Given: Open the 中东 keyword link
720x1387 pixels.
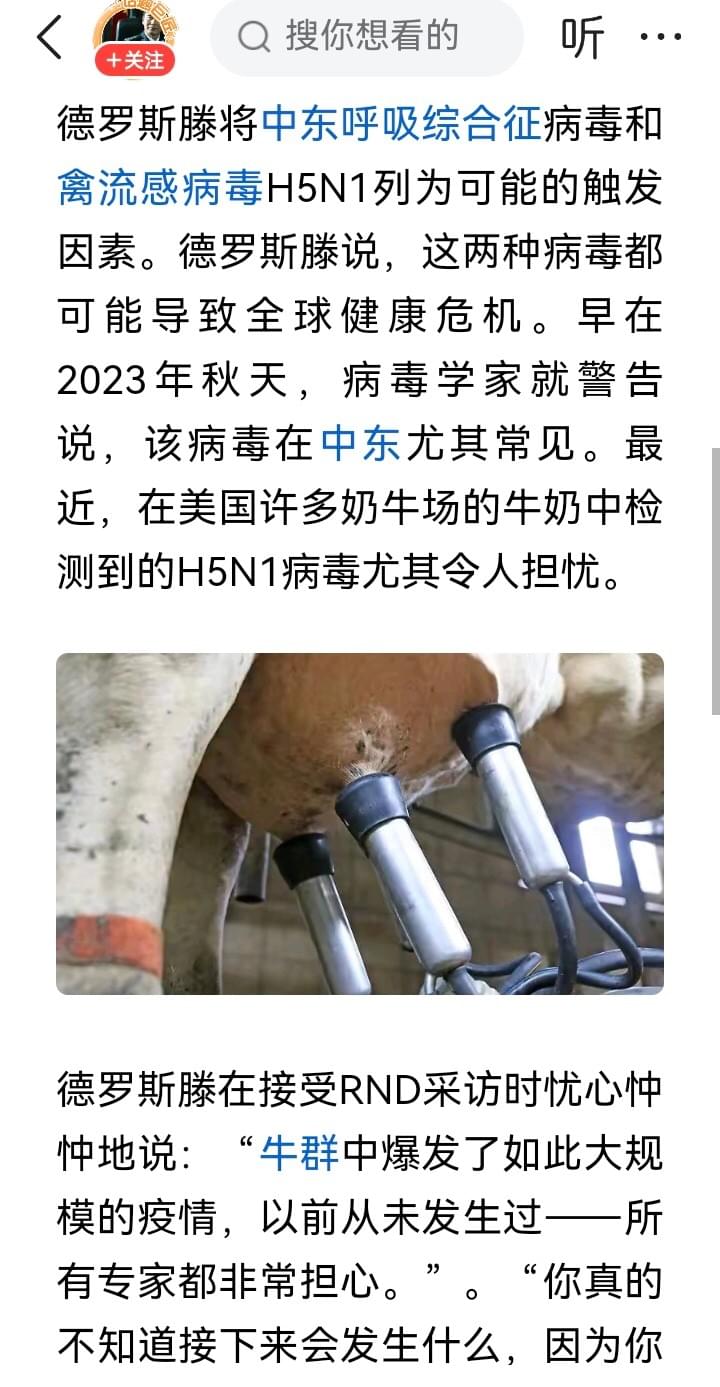Looking at the screenshot, I should coord(360,443).
